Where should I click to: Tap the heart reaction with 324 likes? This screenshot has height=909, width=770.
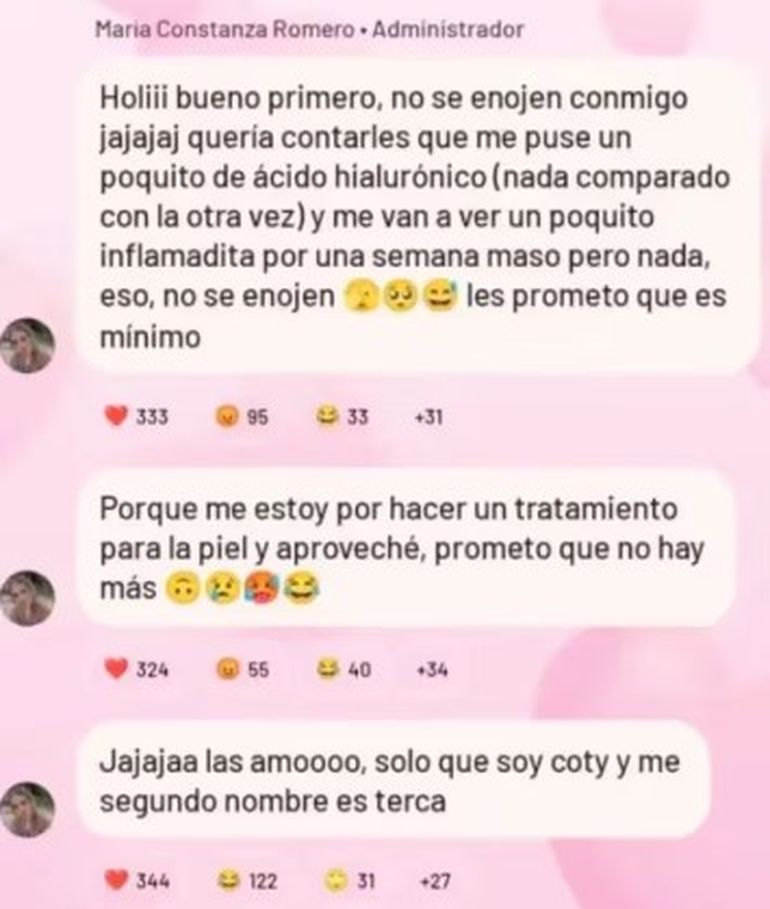[x=136, y=670]
